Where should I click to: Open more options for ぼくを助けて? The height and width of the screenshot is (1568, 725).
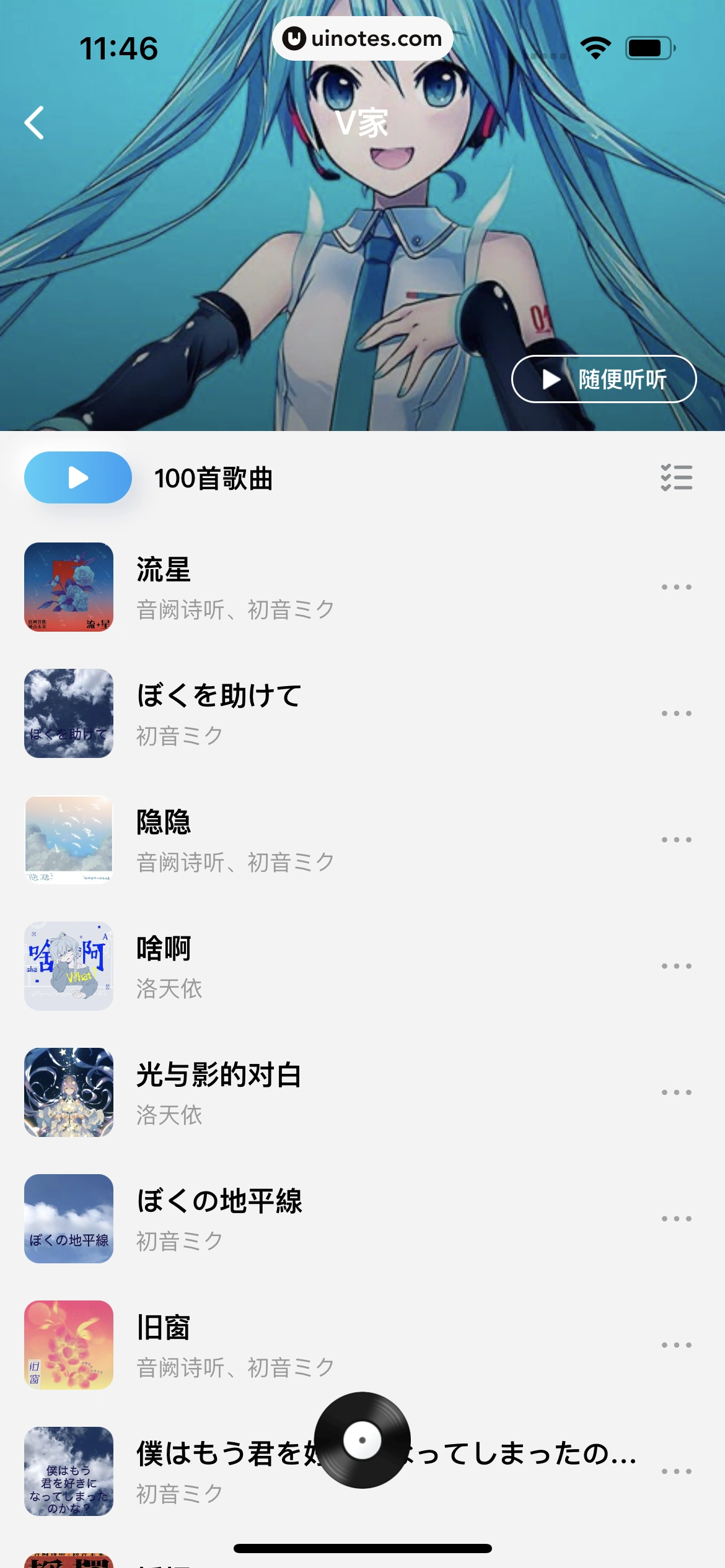677,713
